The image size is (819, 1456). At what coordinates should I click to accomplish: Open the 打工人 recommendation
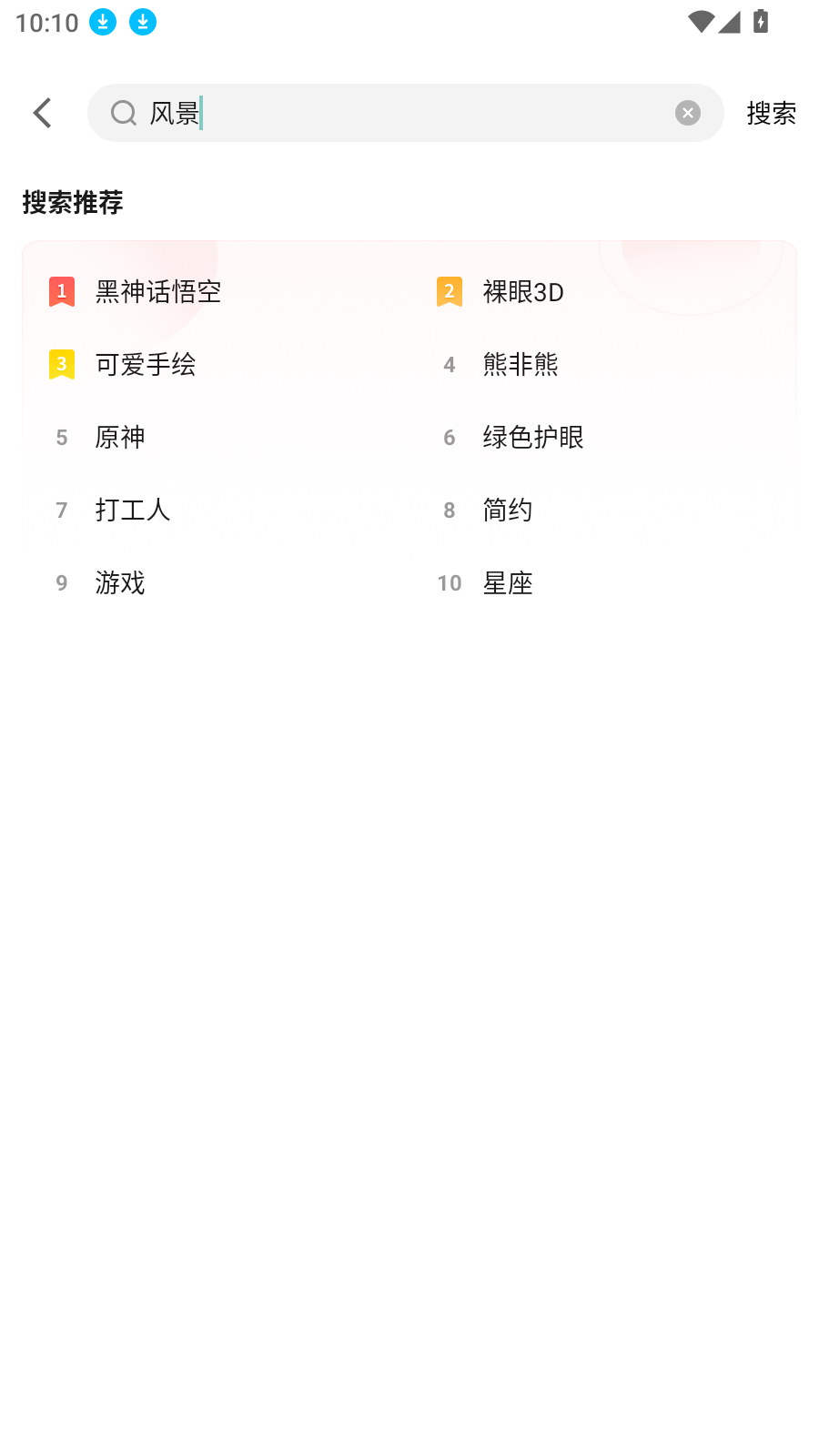coord(133,511)
